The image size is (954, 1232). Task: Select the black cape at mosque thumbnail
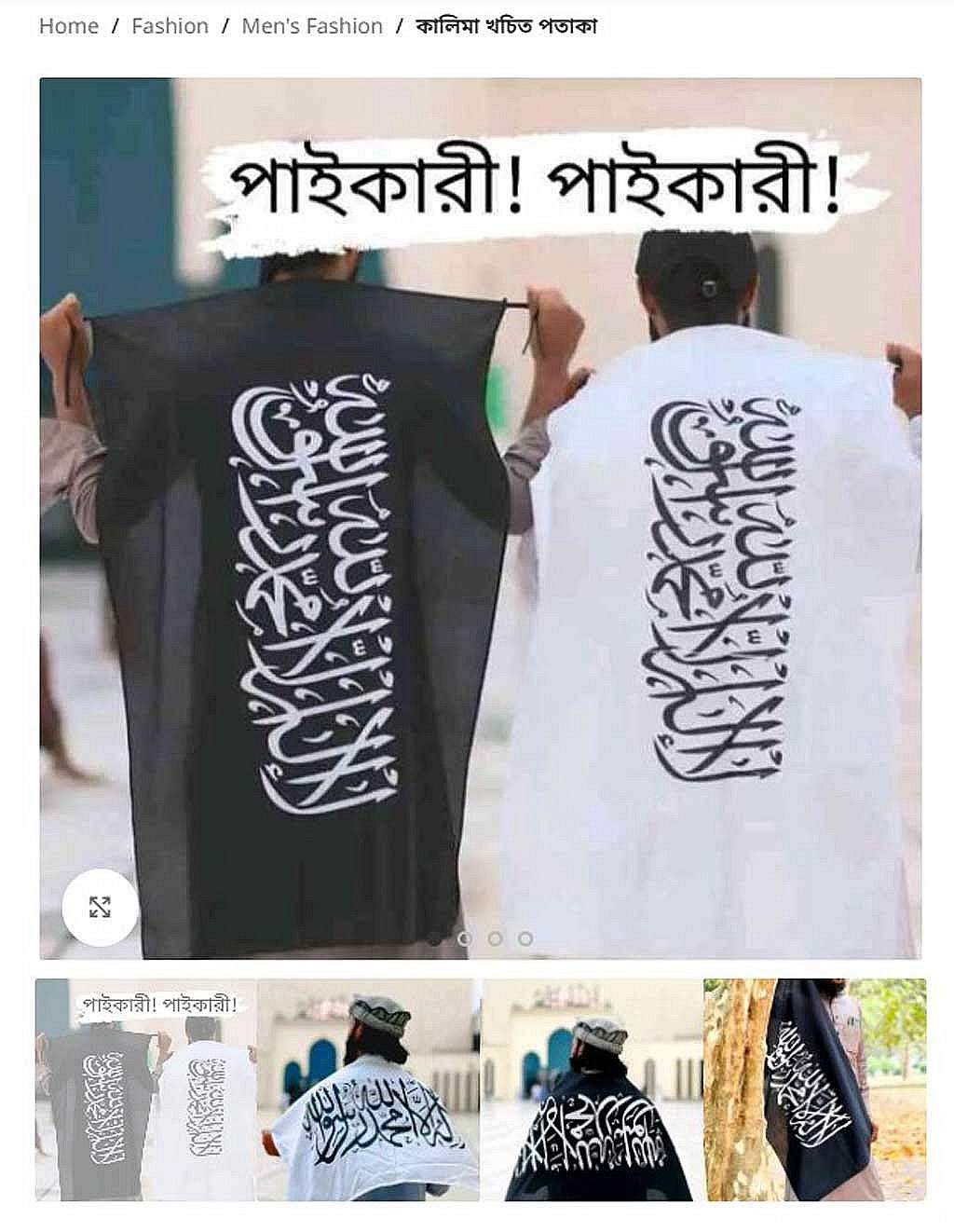click(592, 1089)
